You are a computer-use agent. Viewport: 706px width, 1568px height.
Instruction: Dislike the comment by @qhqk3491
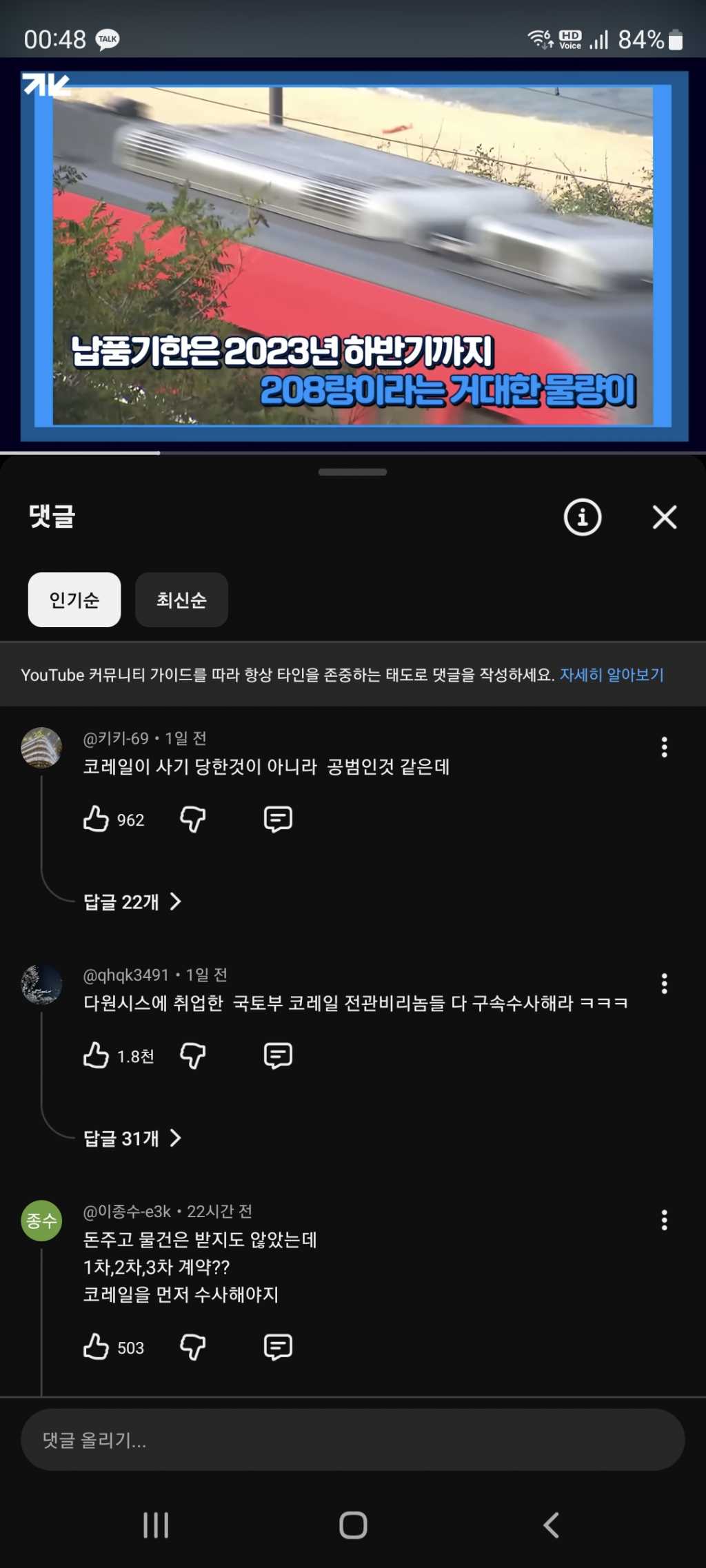coord(192,1056)
